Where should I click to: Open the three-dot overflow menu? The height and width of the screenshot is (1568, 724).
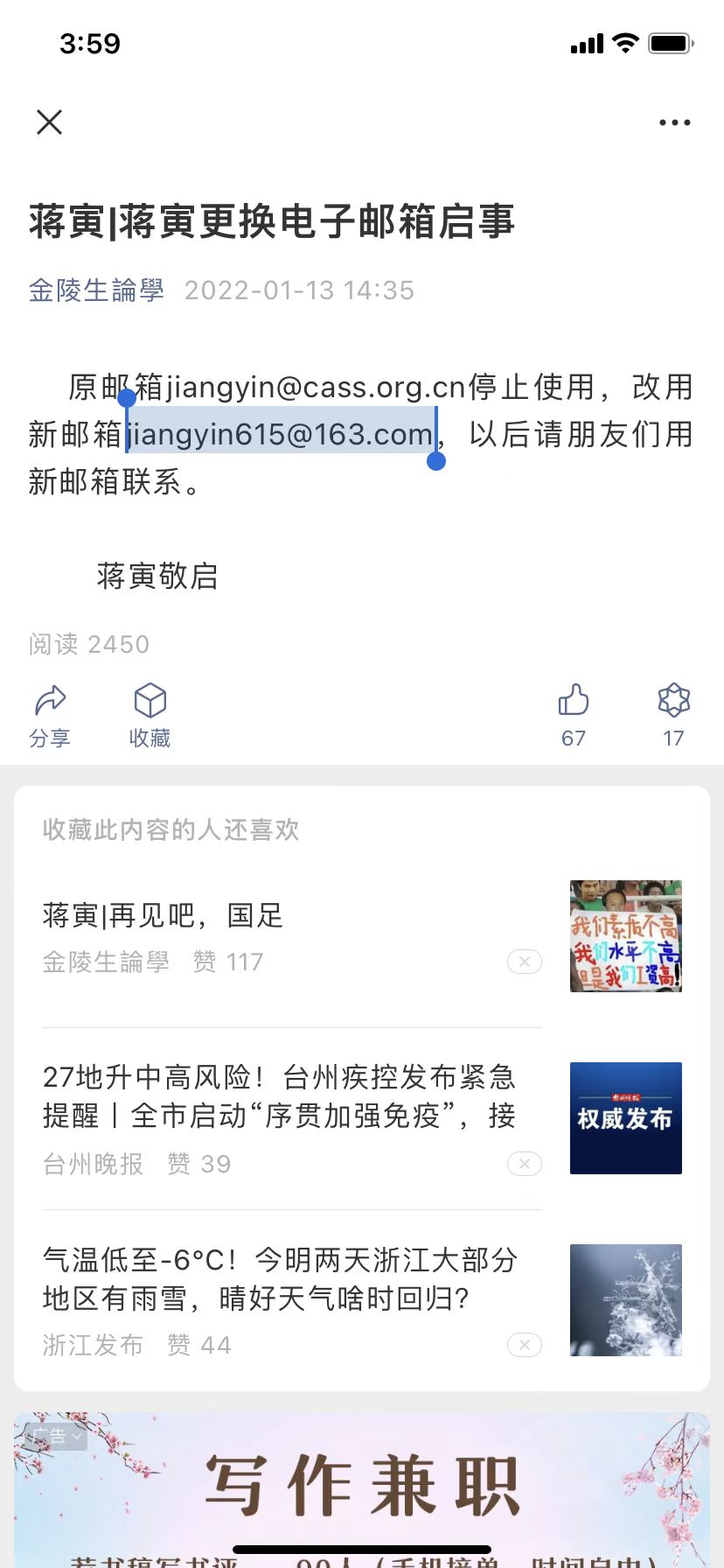click(674, 123)
